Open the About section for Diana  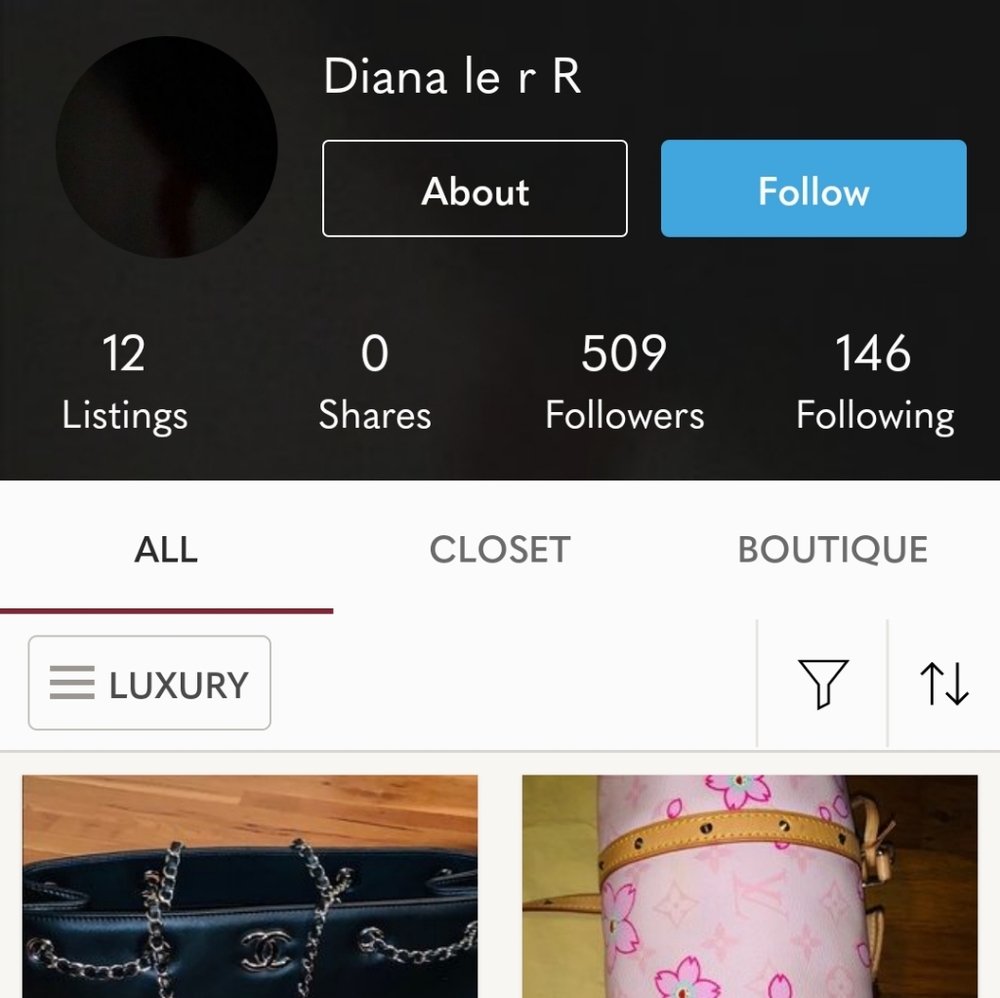(474, 189)
